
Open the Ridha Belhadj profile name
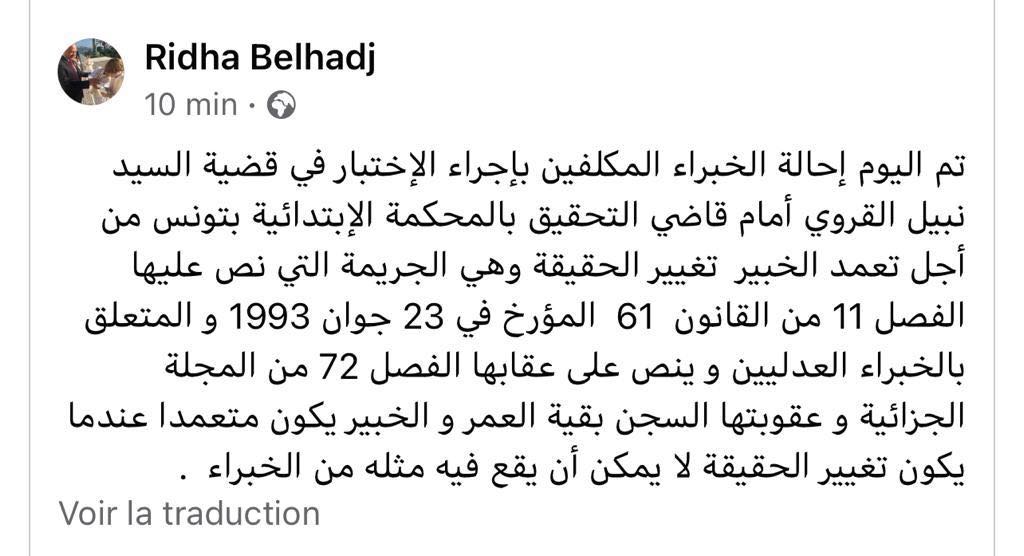point(260,58)
